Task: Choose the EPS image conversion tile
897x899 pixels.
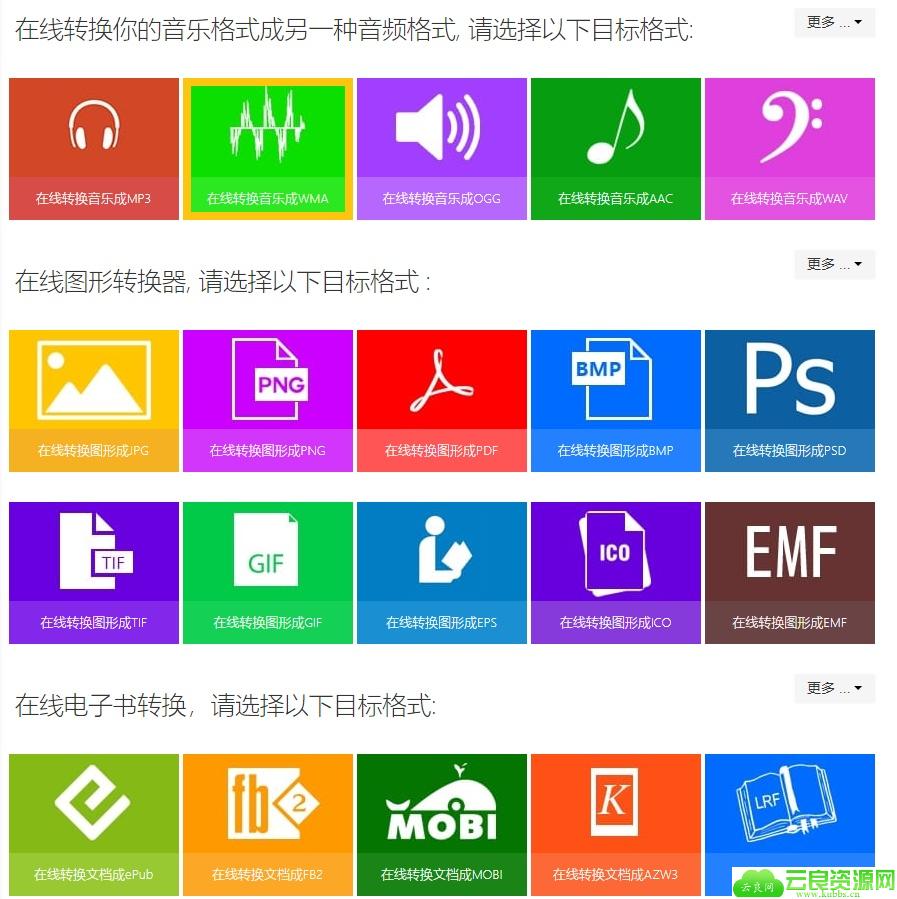Action: pyautogui.click(x=442, y=572)
